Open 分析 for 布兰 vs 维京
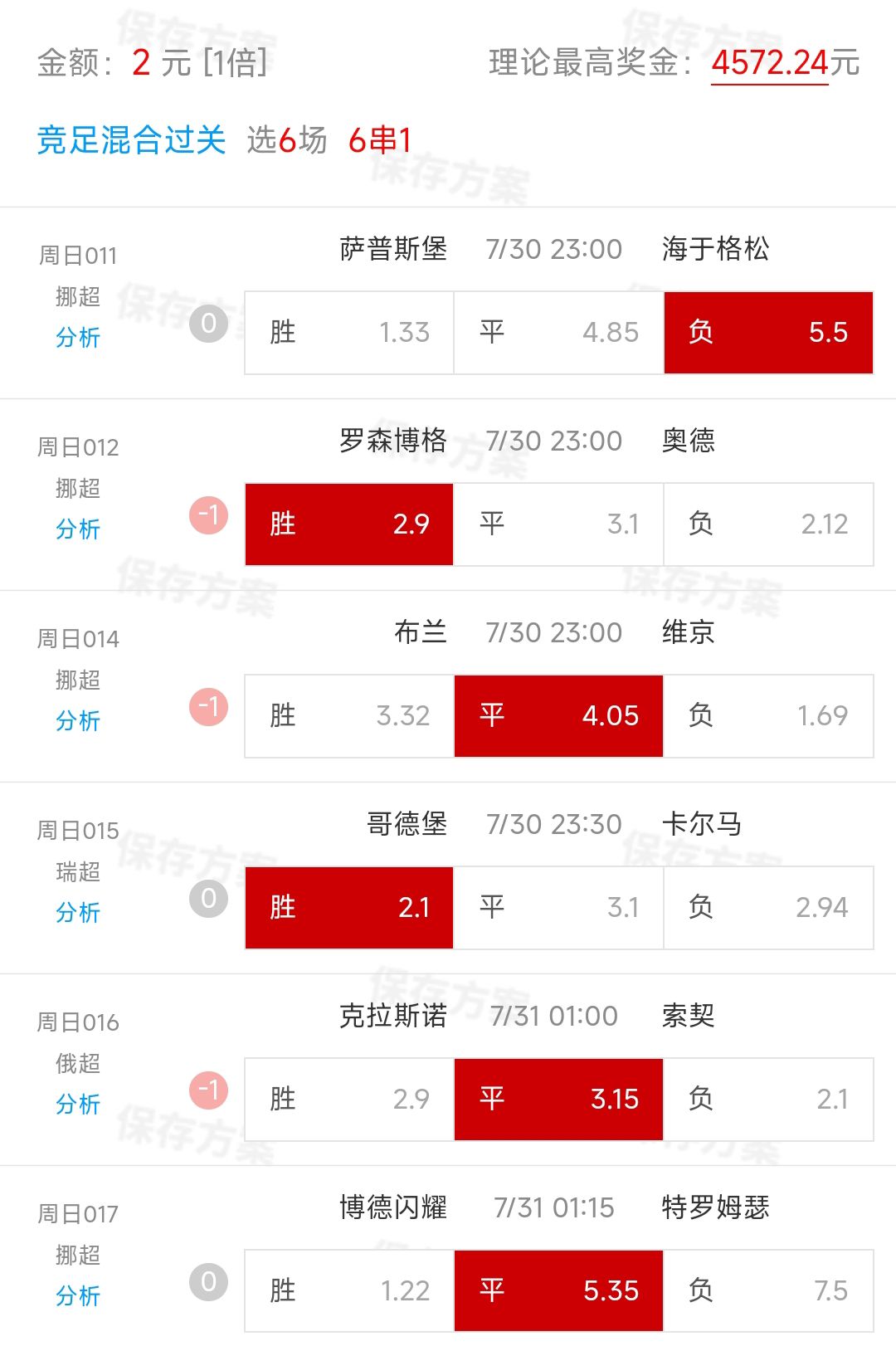Screen dimensions: 896x1351 click(77, 721)
